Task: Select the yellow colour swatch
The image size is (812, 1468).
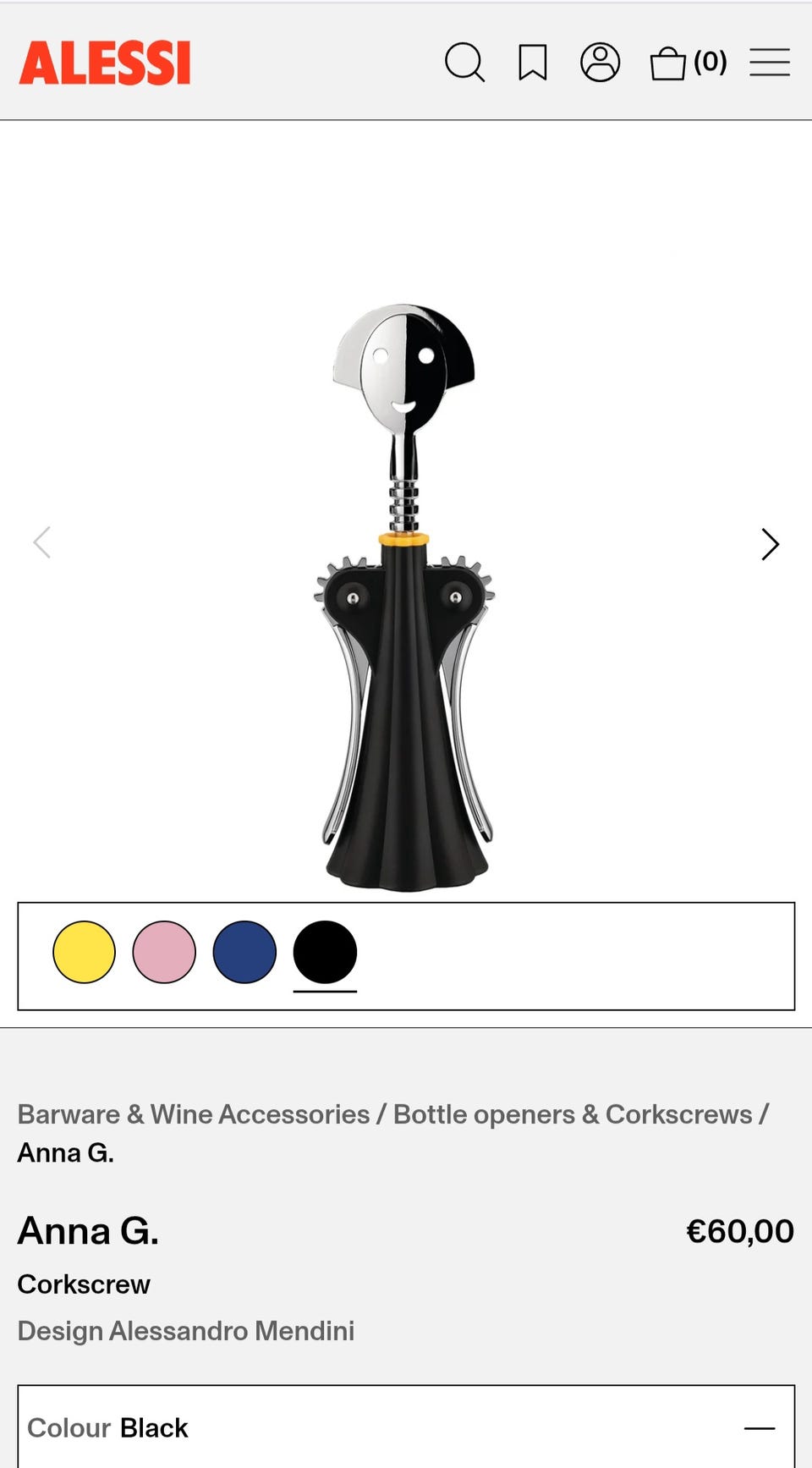Action: 84,952
